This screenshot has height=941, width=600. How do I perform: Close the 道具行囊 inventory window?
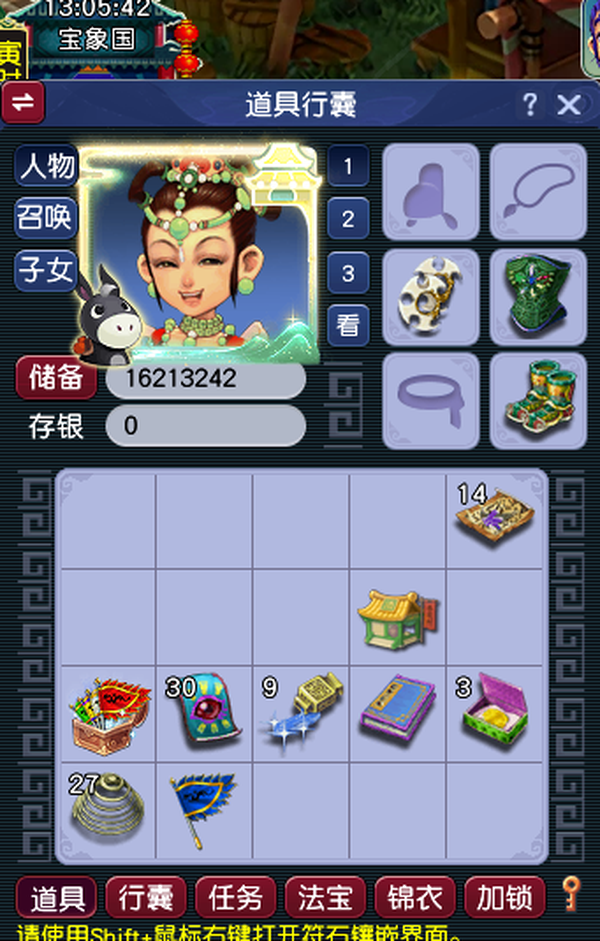(x=569, y=104)
